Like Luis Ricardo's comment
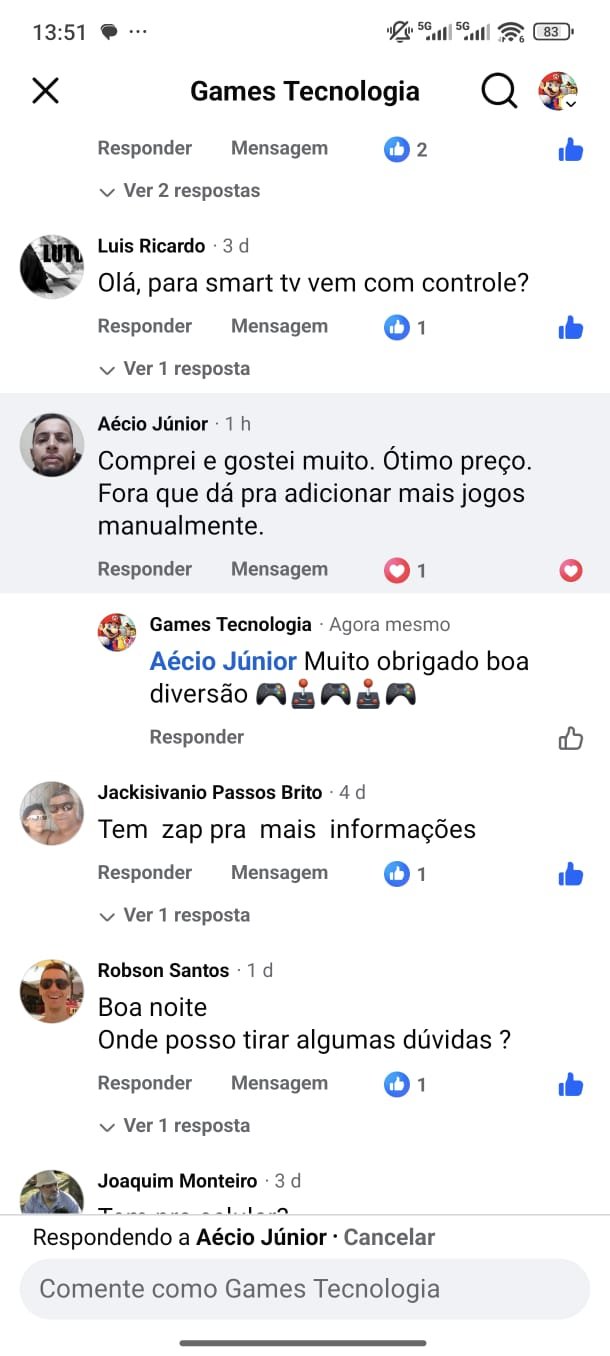Image resolution: width=610 pixels, height=1356 pixels. [x=571, y=328]
